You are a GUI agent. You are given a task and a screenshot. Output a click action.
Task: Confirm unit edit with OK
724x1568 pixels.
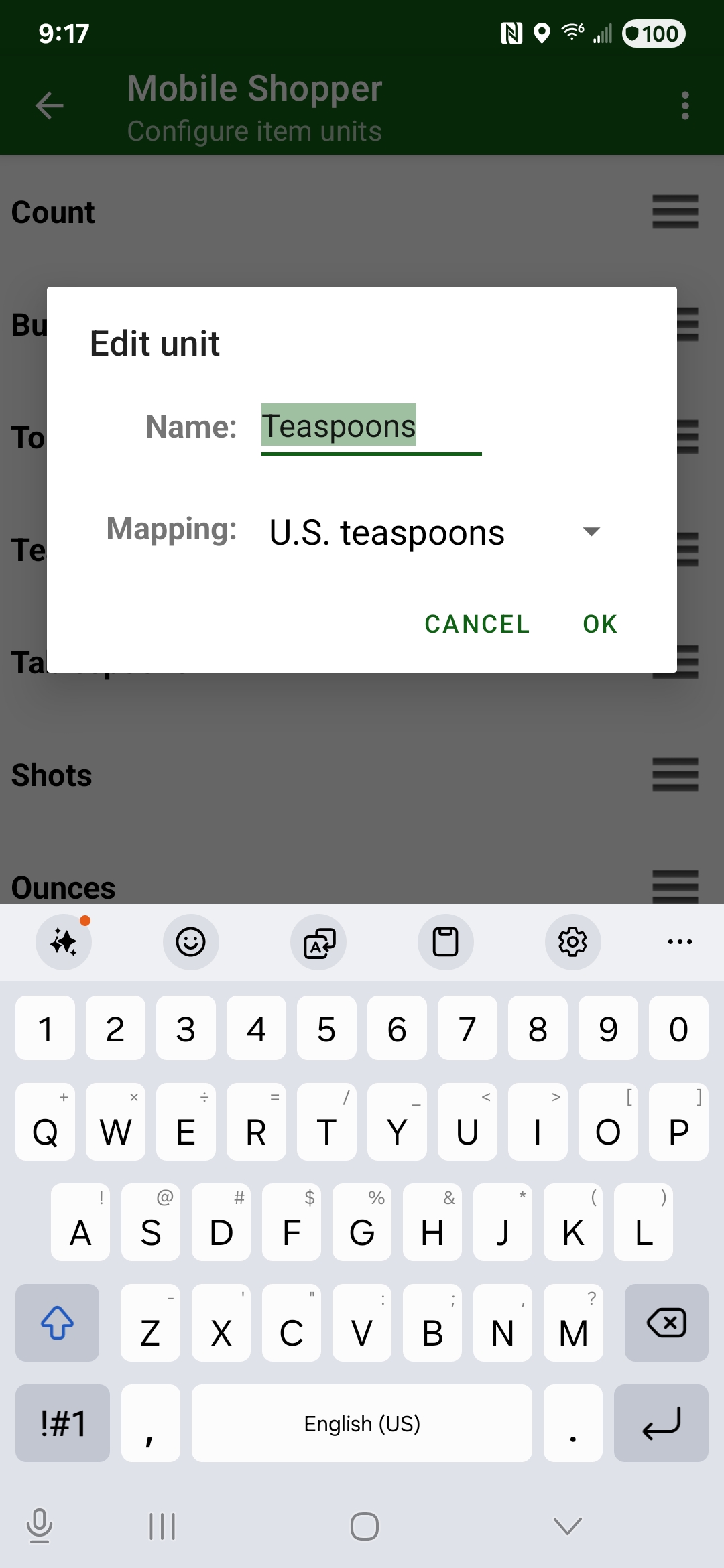599,624
